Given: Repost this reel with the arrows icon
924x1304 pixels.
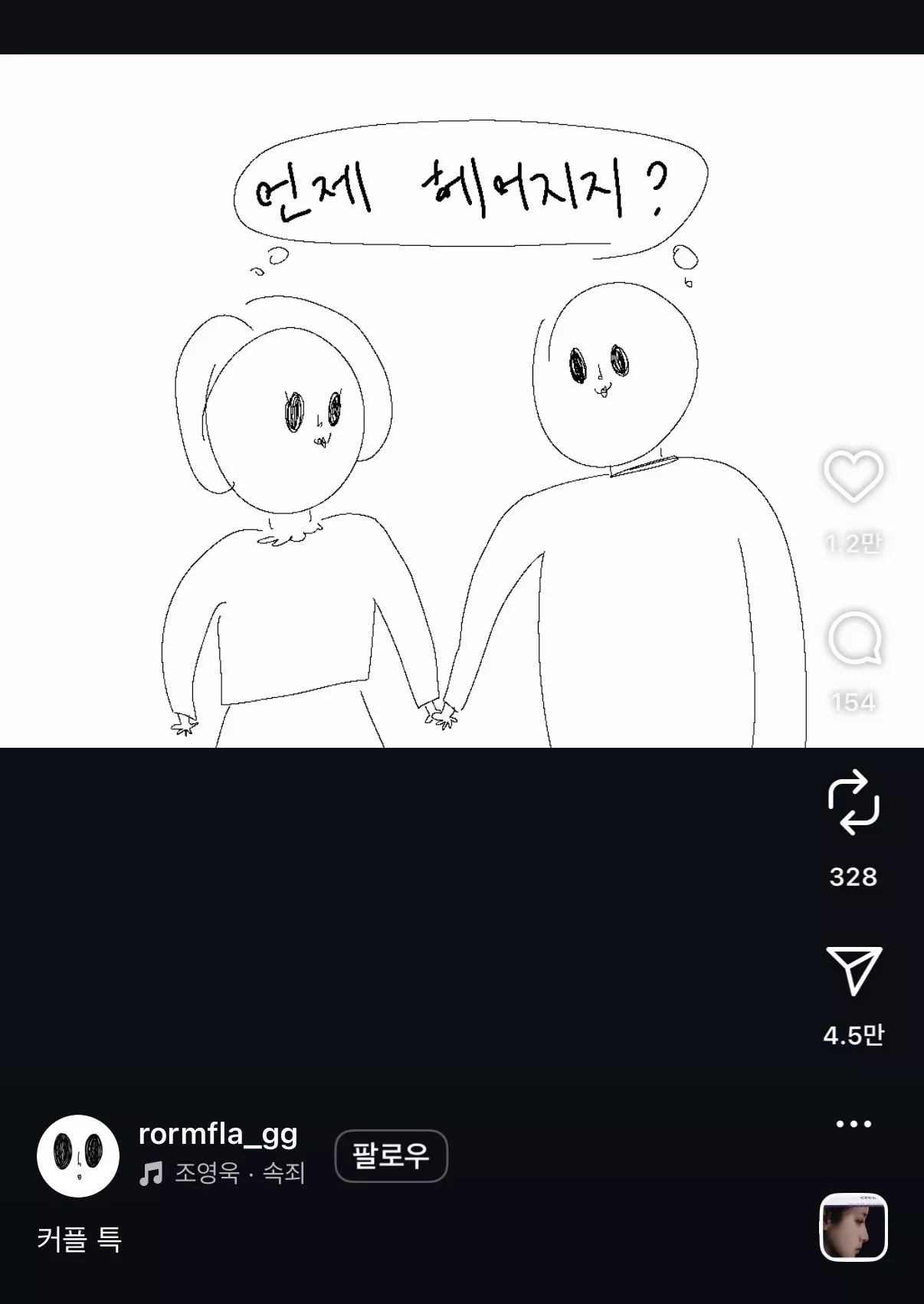Looking at the screenshot, I should (x=853, y=803).
